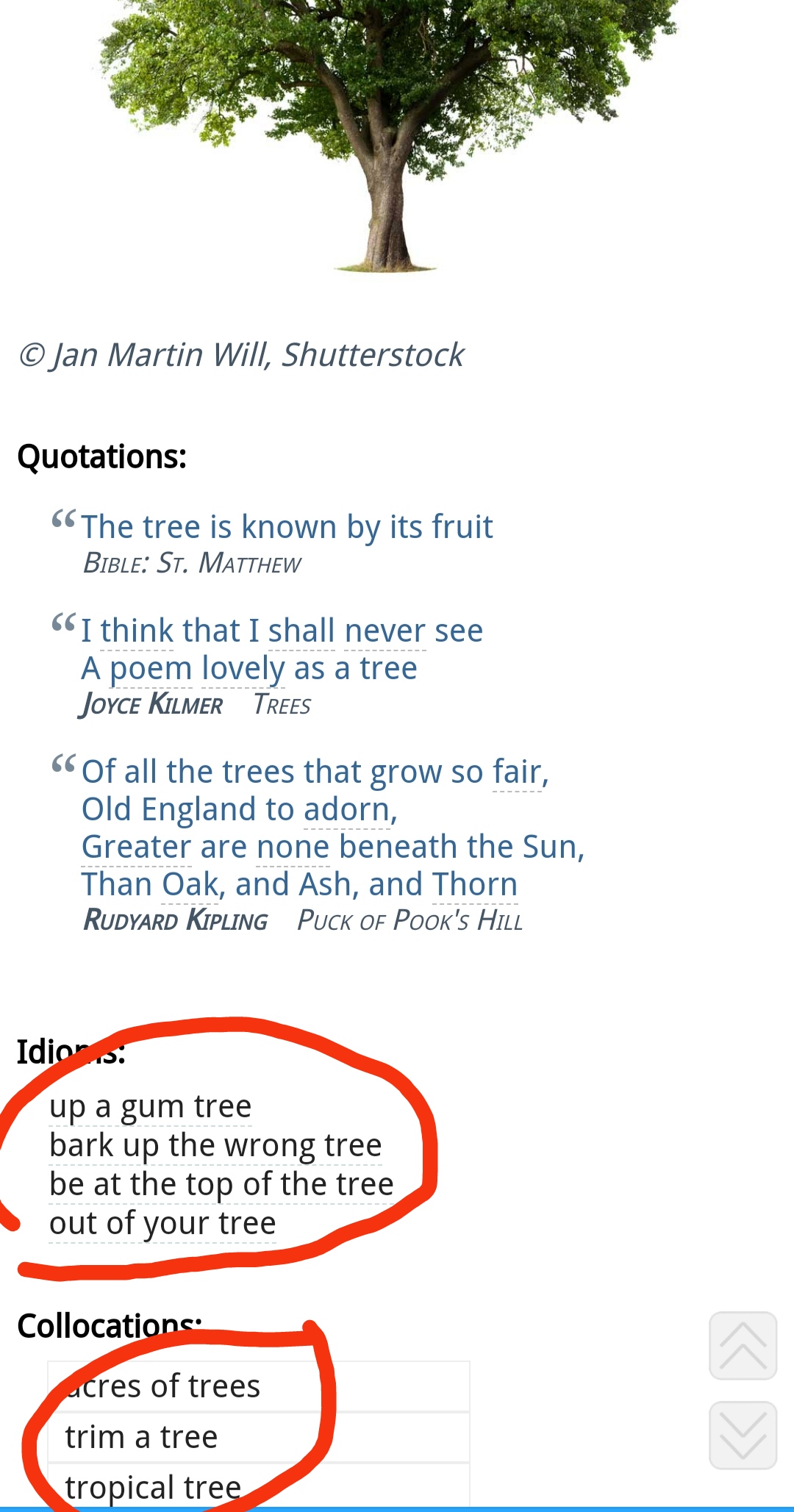794x1512 pixels.
Task: Open the quotation 'The tree is known by its fruit'
Action: 287,527
